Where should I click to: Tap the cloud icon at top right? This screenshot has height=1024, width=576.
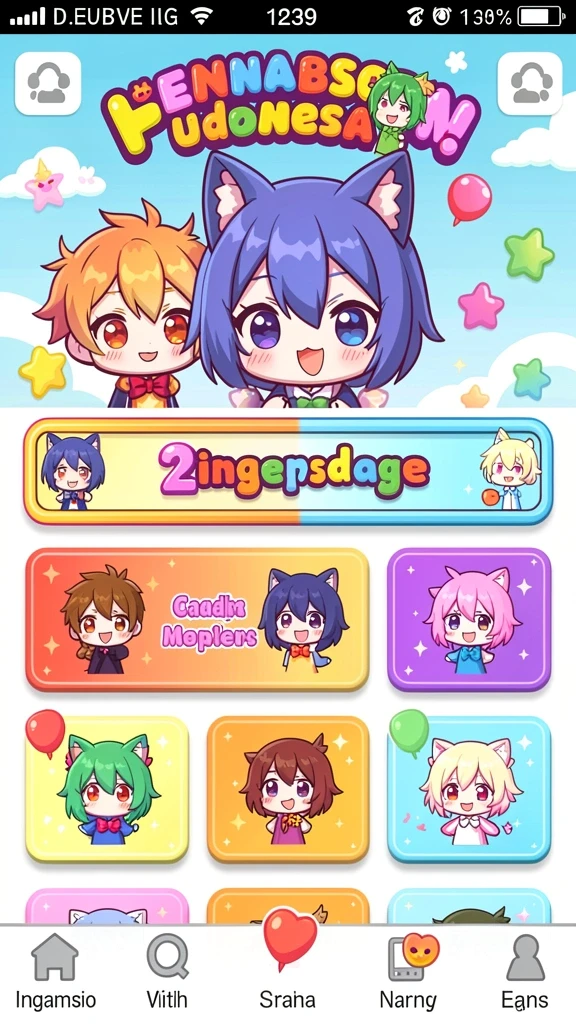(x=530, y=84)
